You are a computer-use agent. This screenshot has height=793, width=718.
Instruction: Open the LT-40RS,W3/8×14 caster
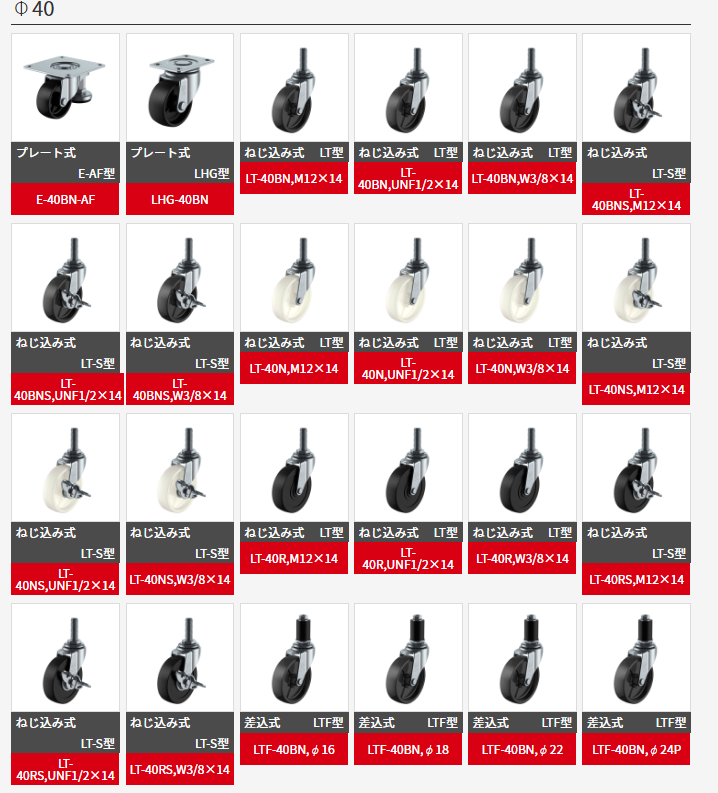(180, 660)
